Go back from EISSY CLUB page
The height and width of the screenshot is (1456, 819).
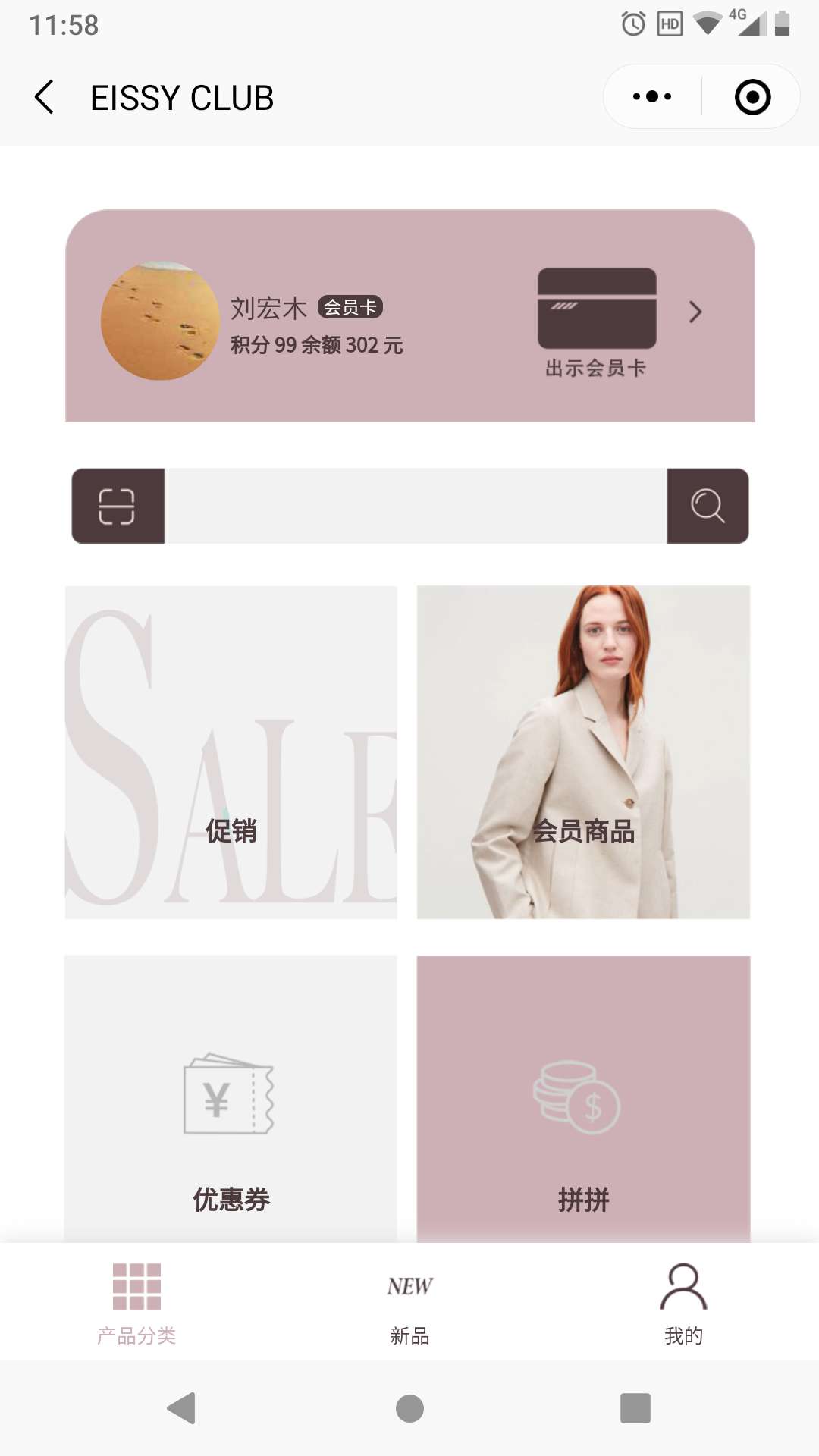tap(45, 98)
